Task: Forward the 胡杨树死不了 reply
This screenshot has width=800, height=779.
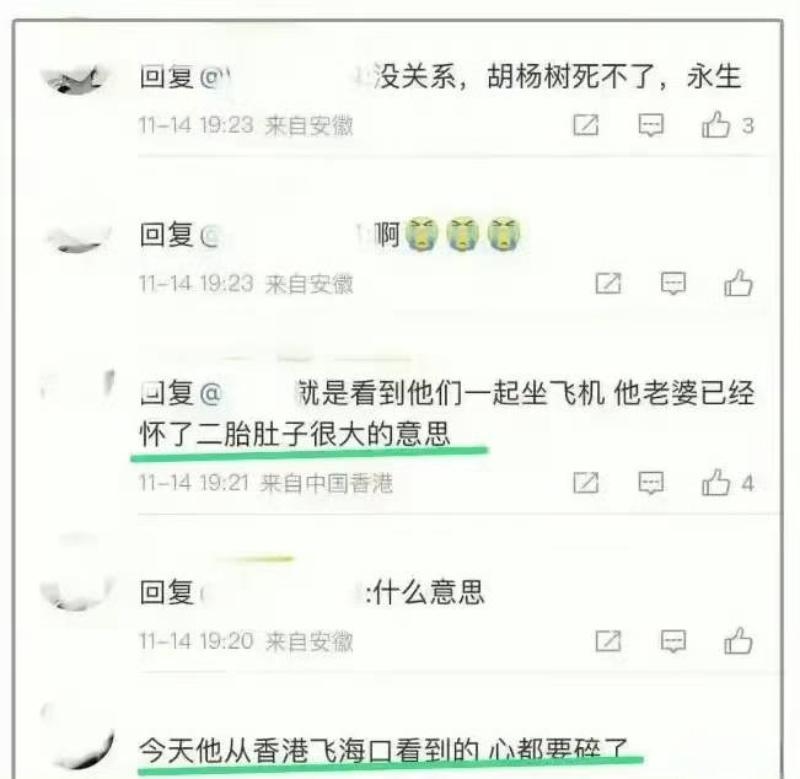Action: [x=586, y=125]
